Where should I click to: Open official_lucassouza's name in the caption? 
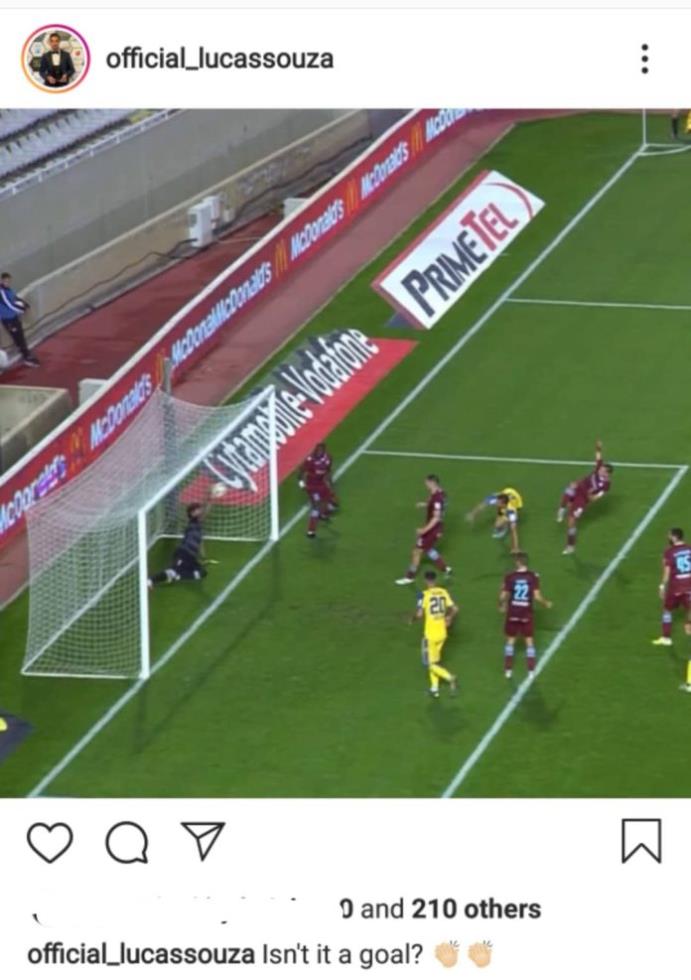click(139, 953)
